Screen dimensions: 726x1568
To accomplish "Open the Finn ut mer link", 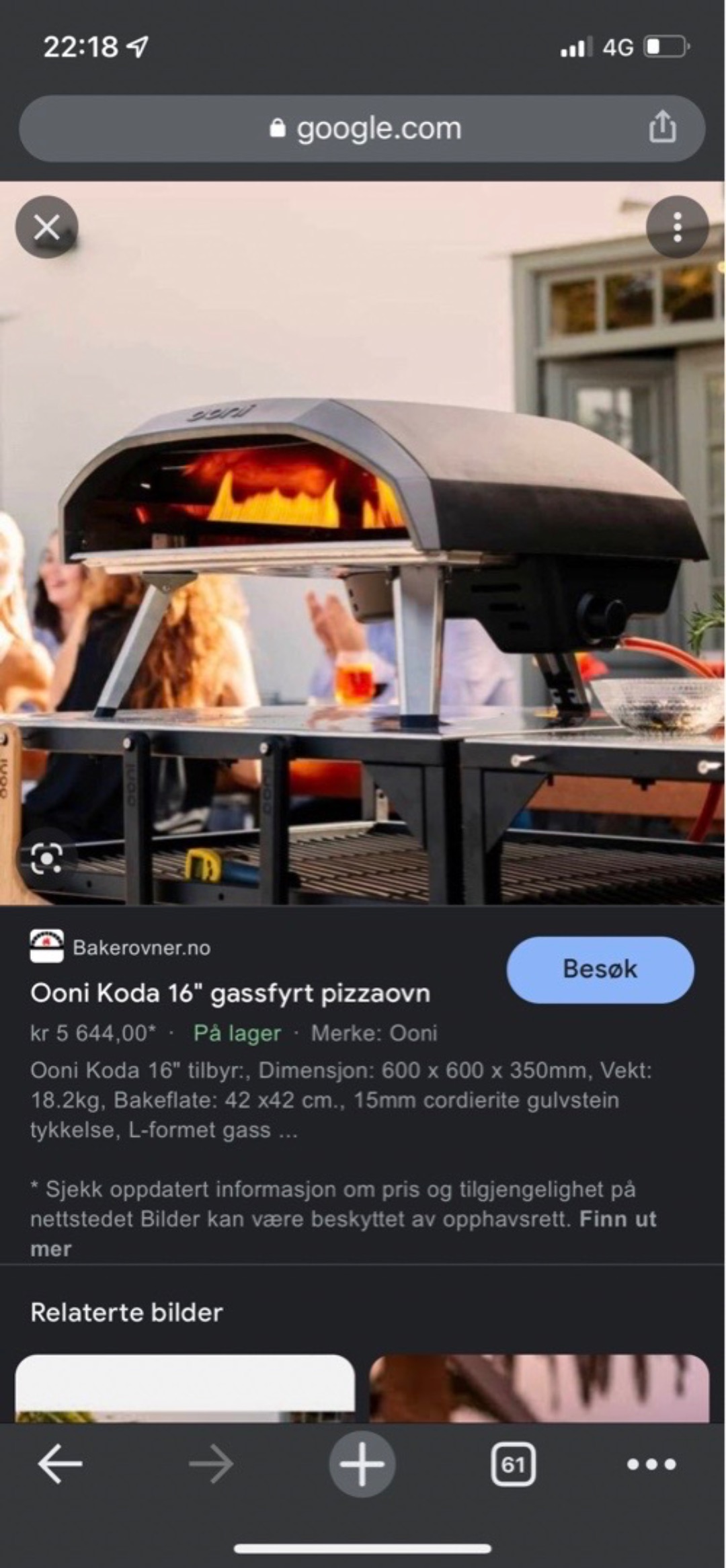I will [616, 1218].
